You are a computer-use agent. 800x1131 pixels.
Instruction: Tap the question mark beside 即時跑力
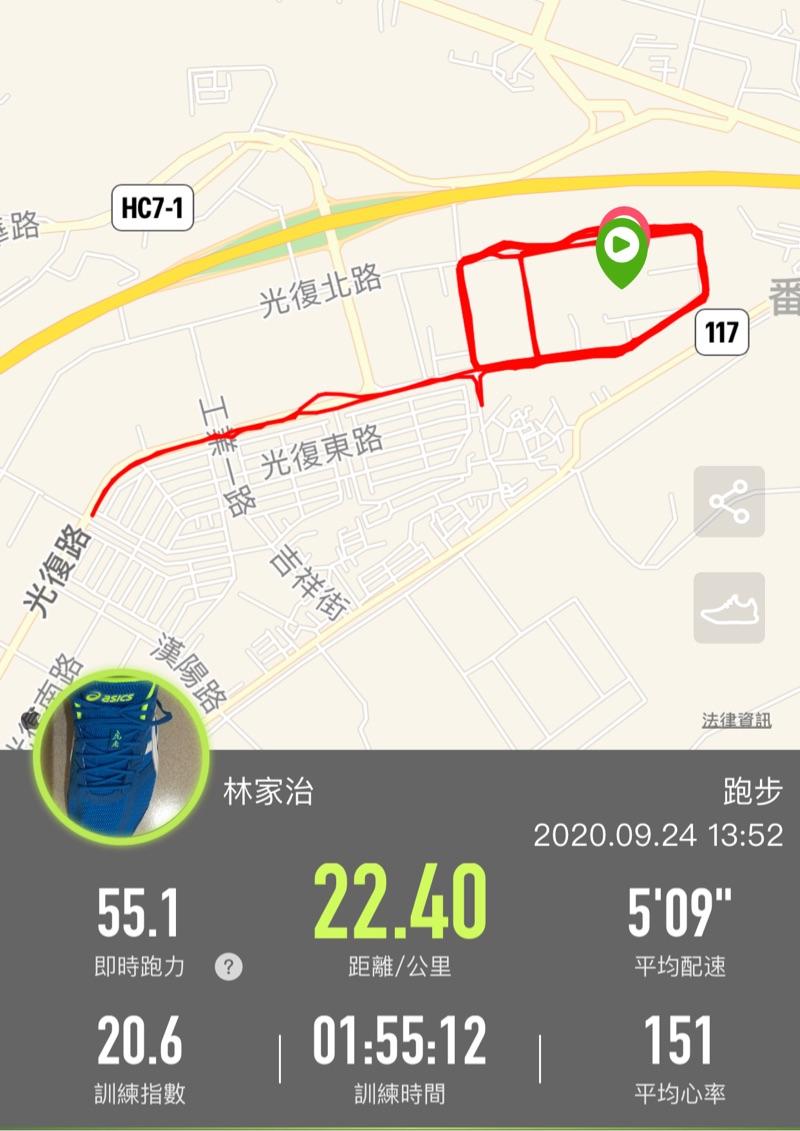[229, 966]
